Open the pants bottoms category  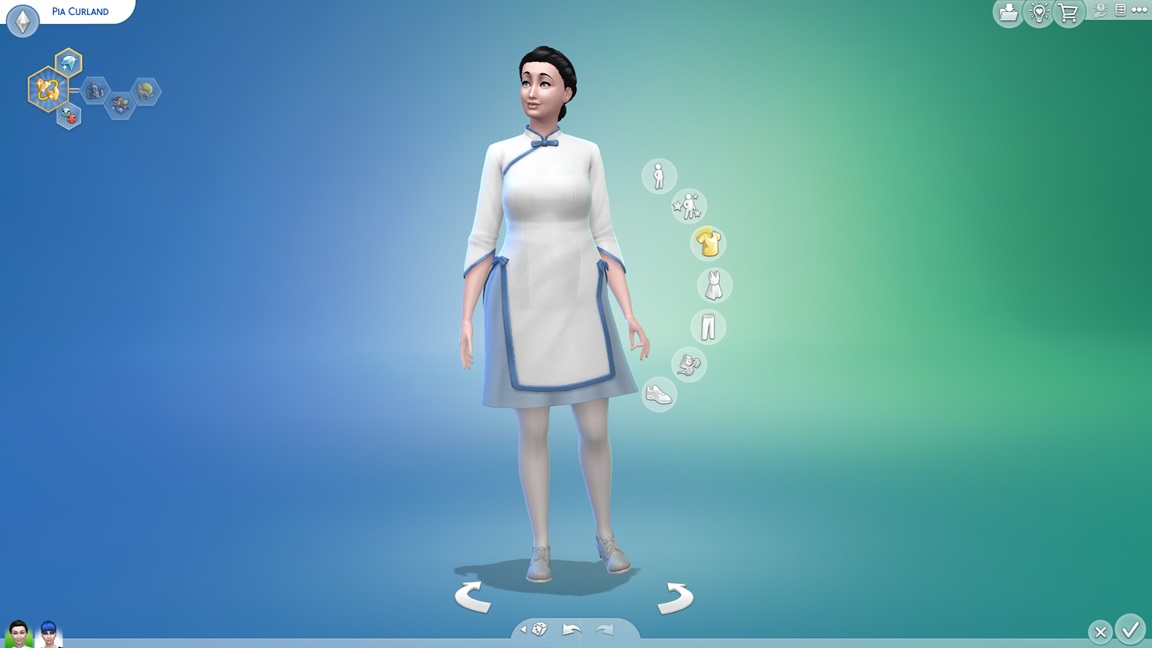(x=708, y=327)
